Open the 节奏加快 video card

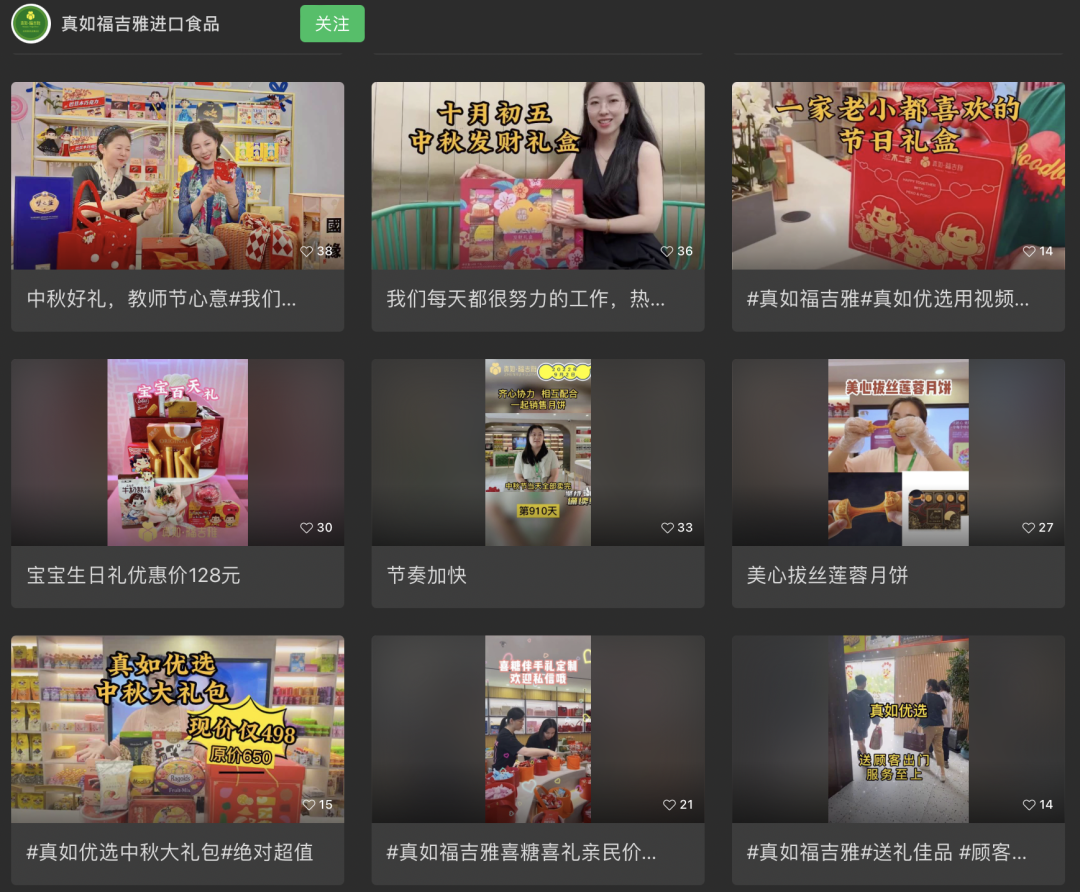[x=537, y=453]
